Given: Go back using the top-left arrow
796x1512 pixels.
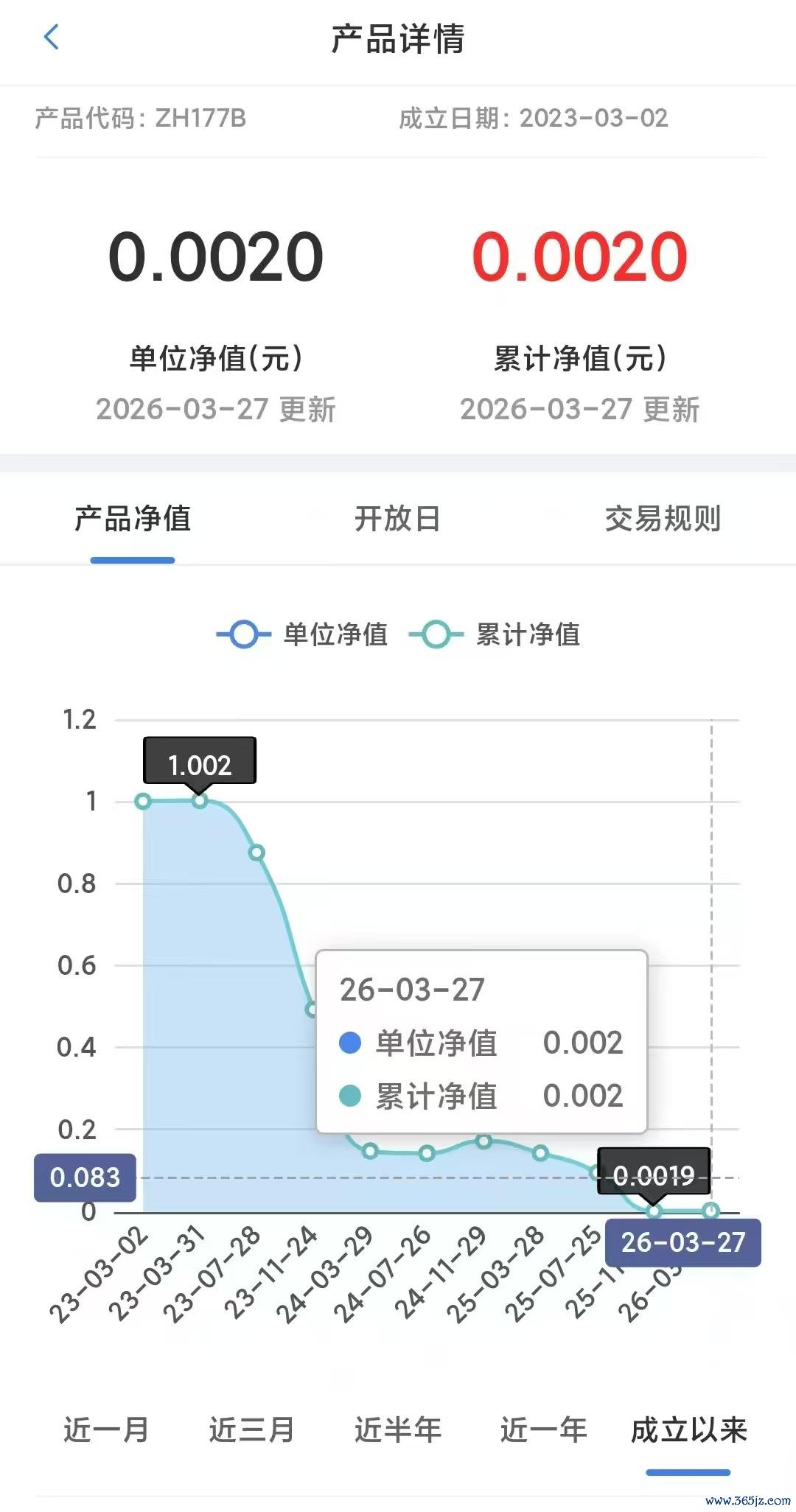Looking at the screenshot, I should [x=52, y=37].
